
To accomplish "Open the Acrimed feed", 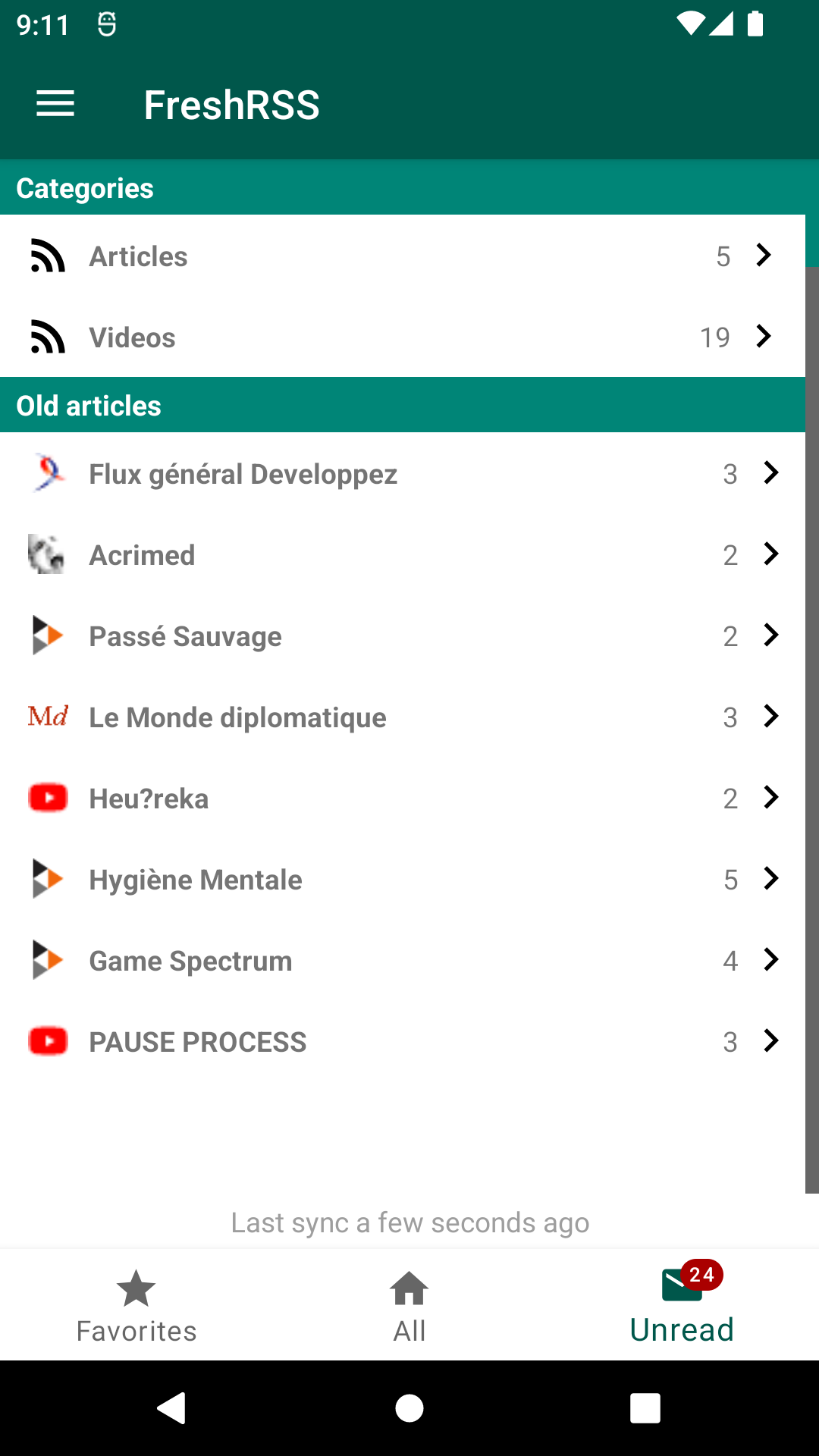I will pyautogui.click(x=402, y=555).
